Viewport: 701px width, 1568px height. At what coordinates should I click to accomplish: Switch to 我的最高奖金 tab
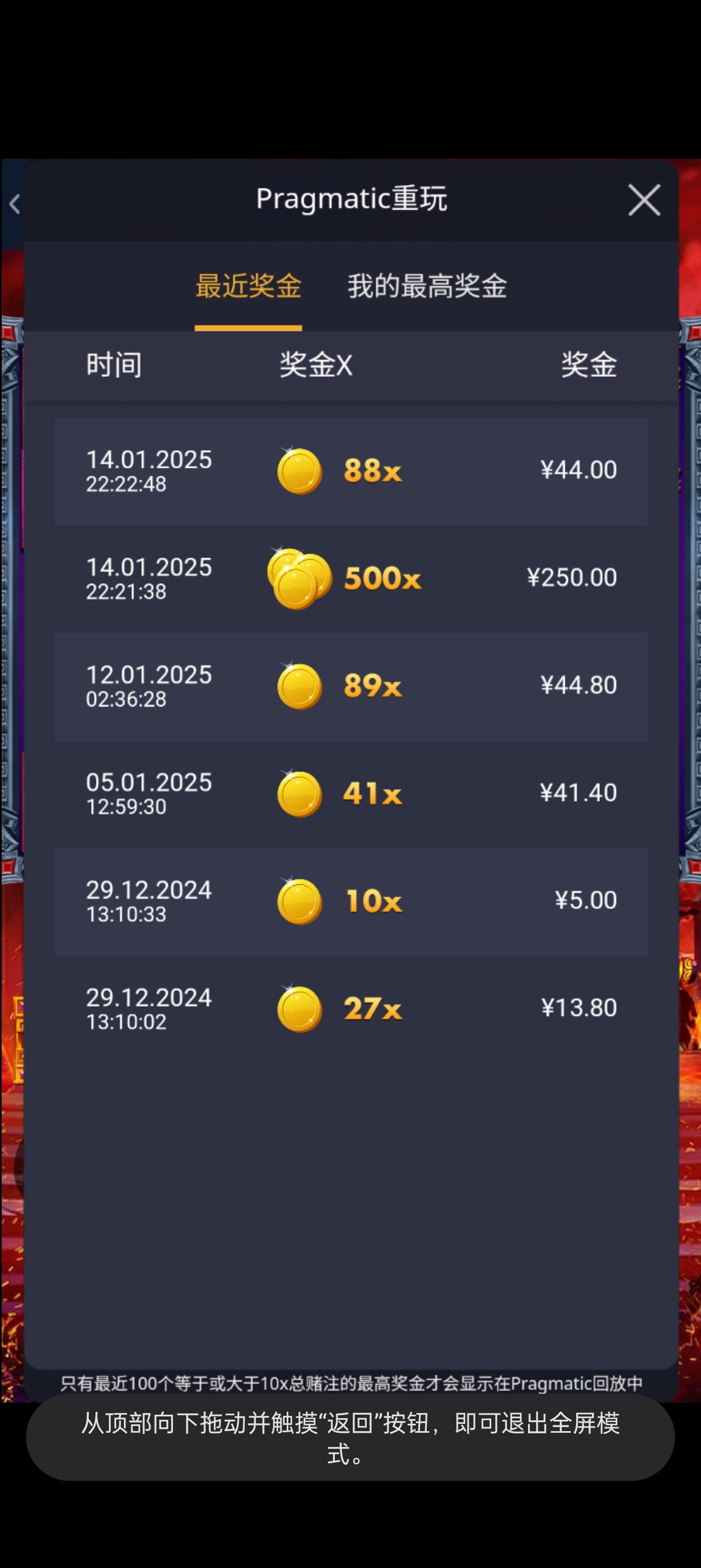tap(427, 286)
